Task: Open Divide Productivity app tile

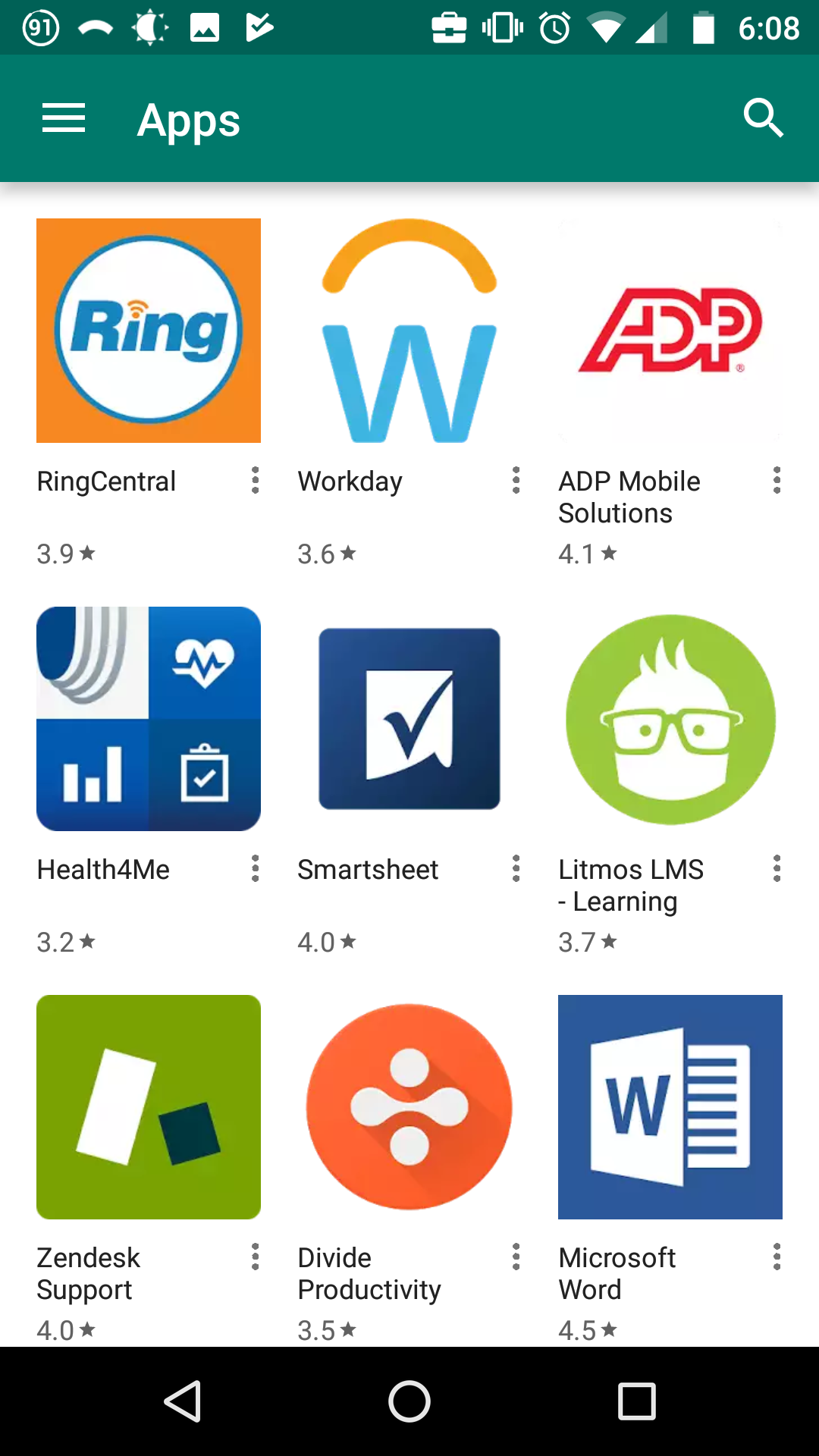Action: [409, 1107]
